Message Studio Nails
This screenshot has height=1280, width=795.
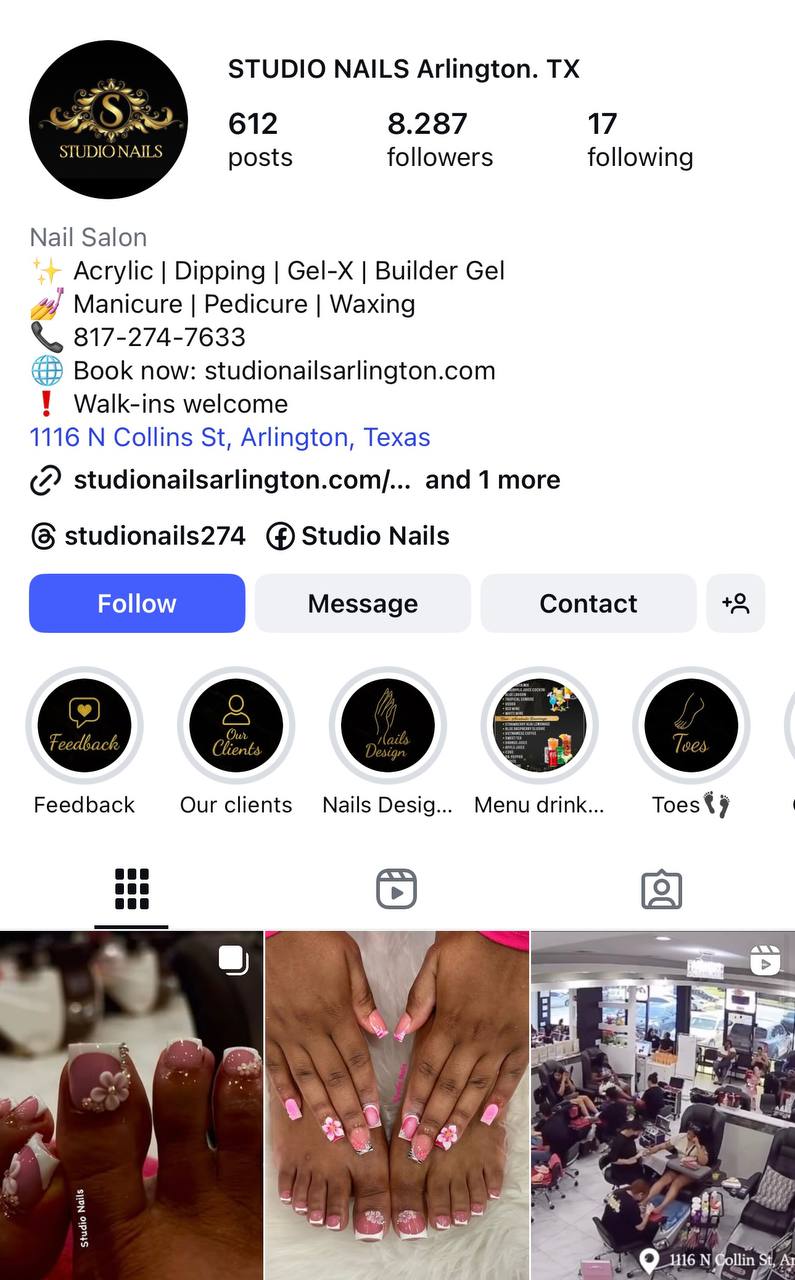coord(362,603)
